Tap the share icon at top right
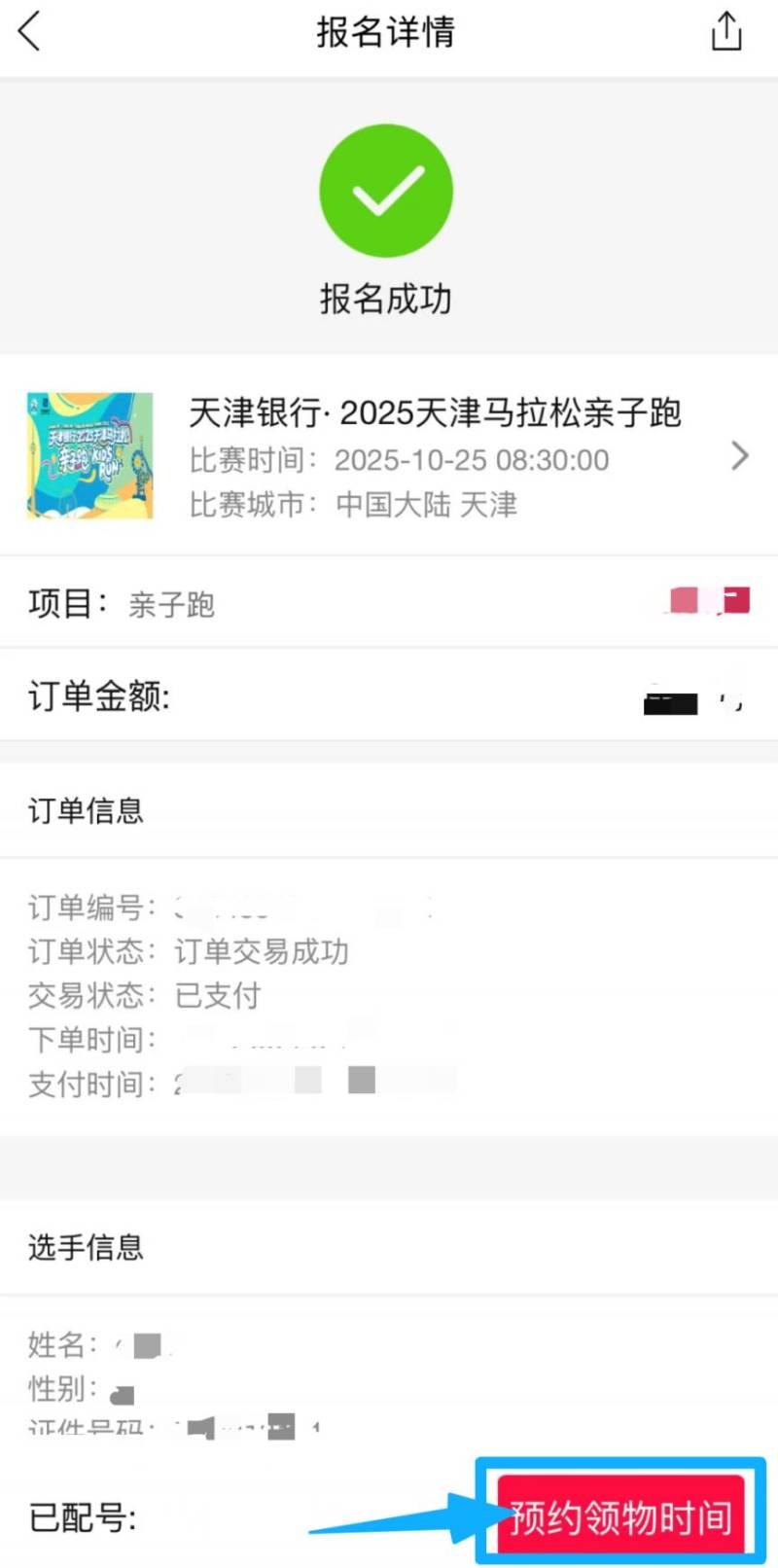This screenshot has width=778, height=1568. 727,31
